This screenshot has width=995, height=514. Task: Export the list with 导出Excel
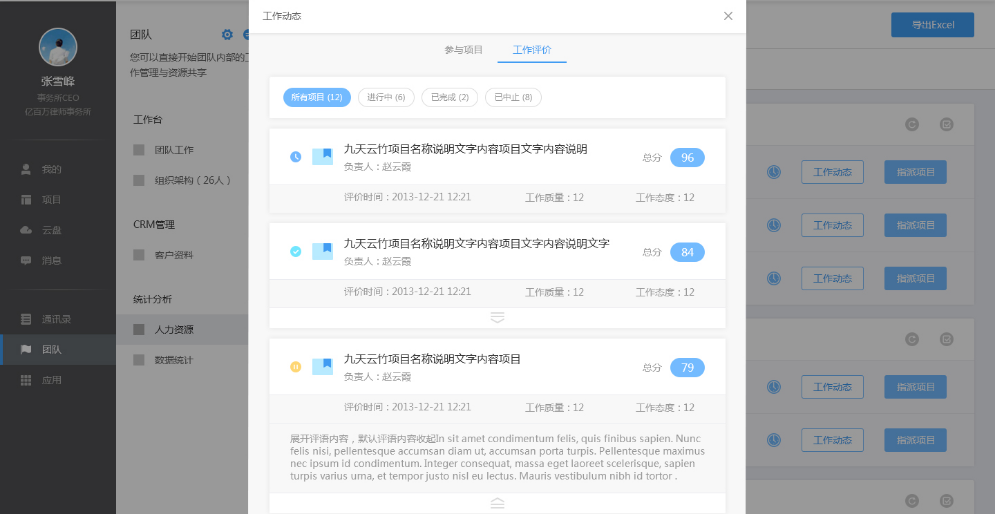pyautogui.click(x=932, y=25)
